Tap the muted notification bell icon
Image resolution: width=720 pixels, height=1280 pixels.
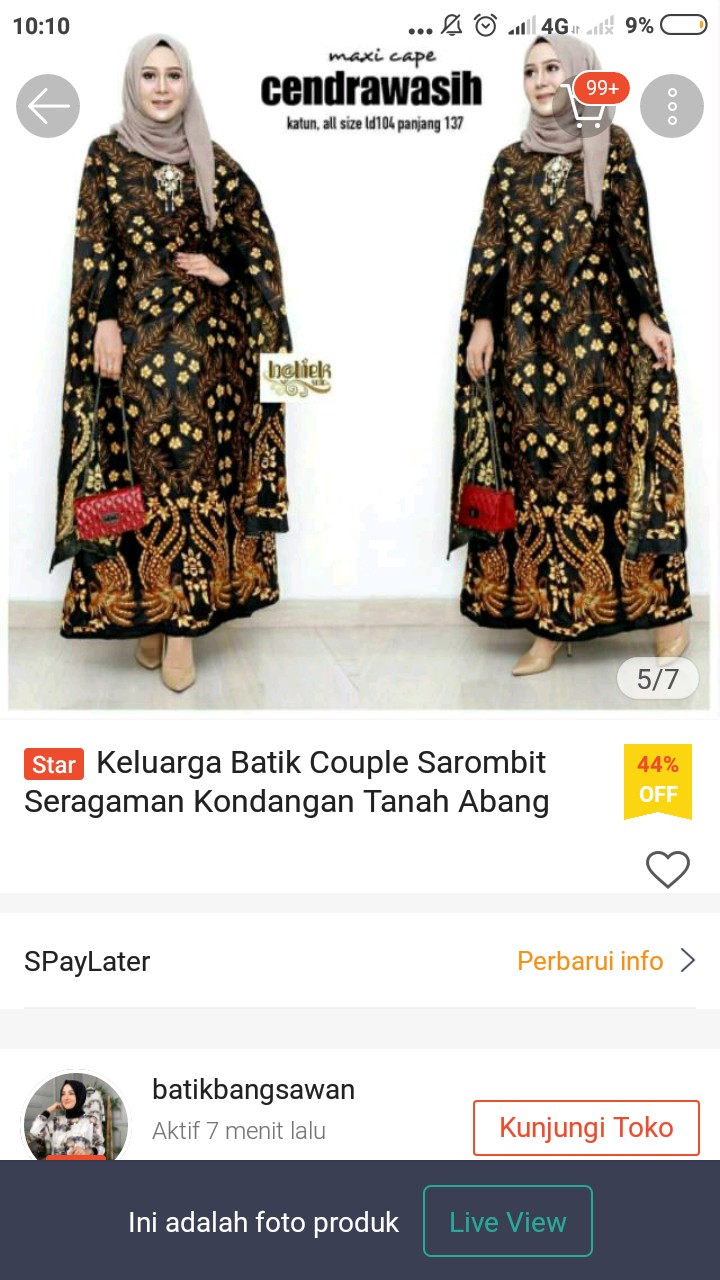pyautogui.click(x=452, y=25)
